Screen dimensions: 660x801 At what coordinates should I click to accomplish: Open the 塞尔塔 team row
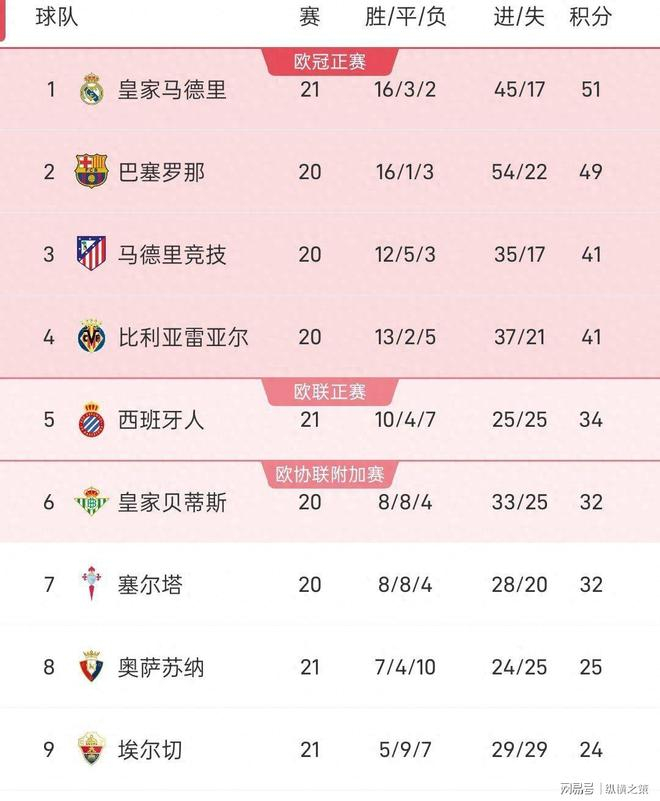point(330,584)
